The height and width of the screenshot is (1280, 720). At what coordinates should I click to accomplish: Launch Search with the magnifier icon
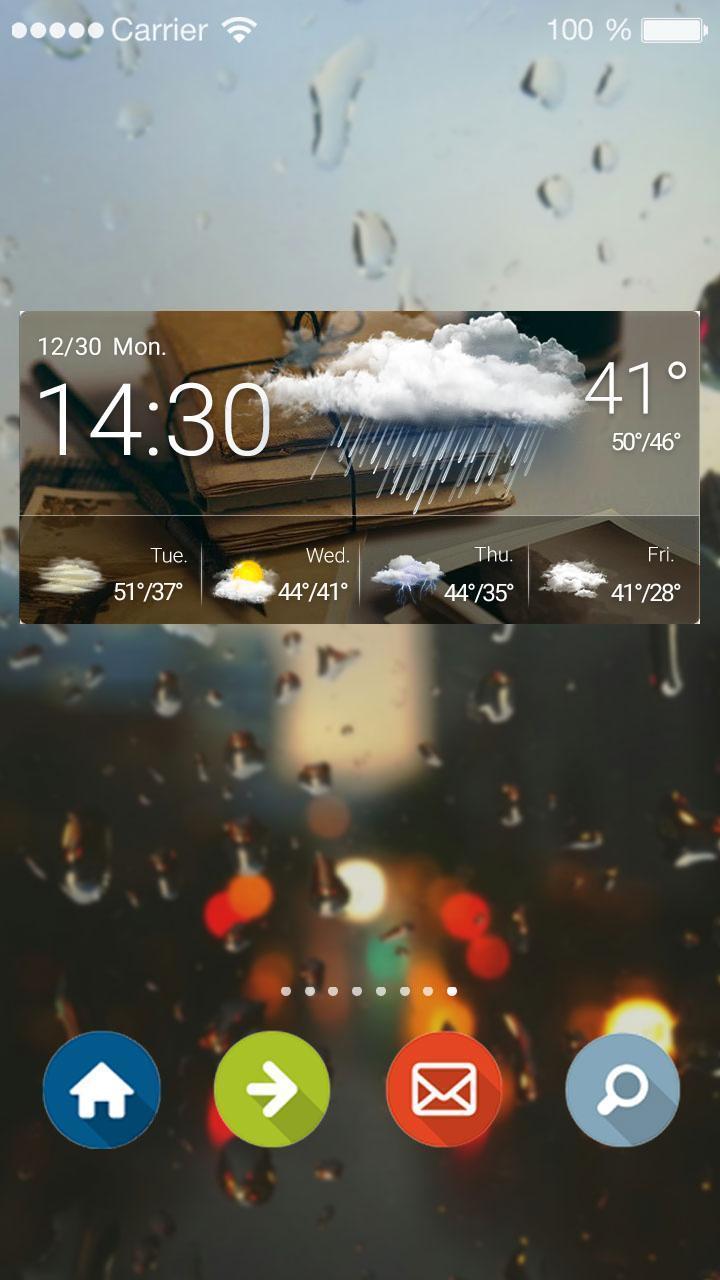pyautogui.click(x=621, y=1090)
